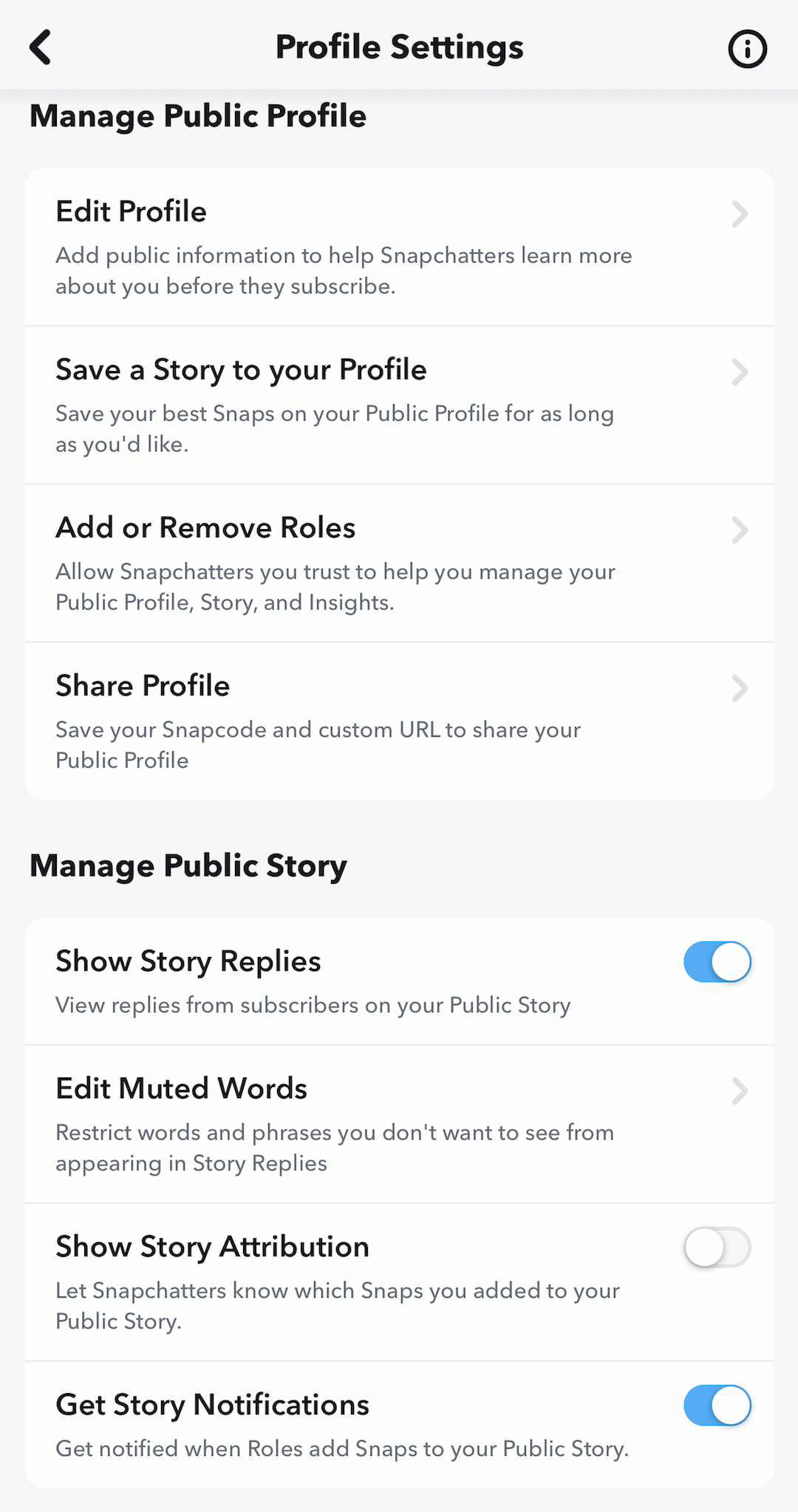Click the Show Story Attribution description text
Screen dimensions: 798x1512
pyautogui.click(x=337, y=1305)
